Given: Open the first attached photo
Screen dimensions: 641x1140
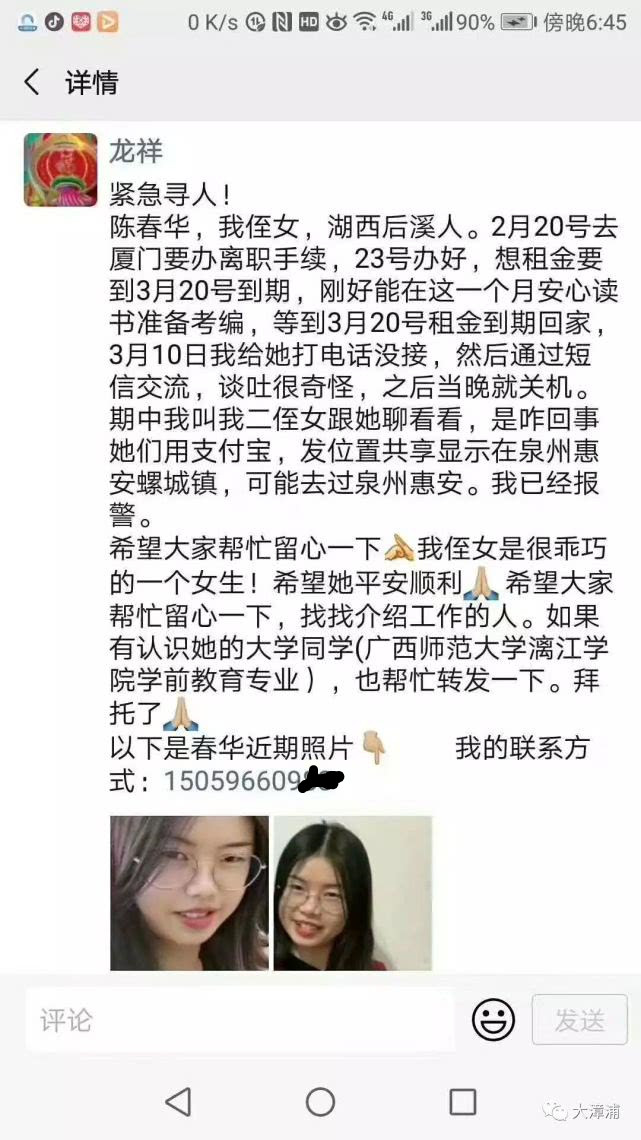Looking at the screenshot, I should (189, 892).
